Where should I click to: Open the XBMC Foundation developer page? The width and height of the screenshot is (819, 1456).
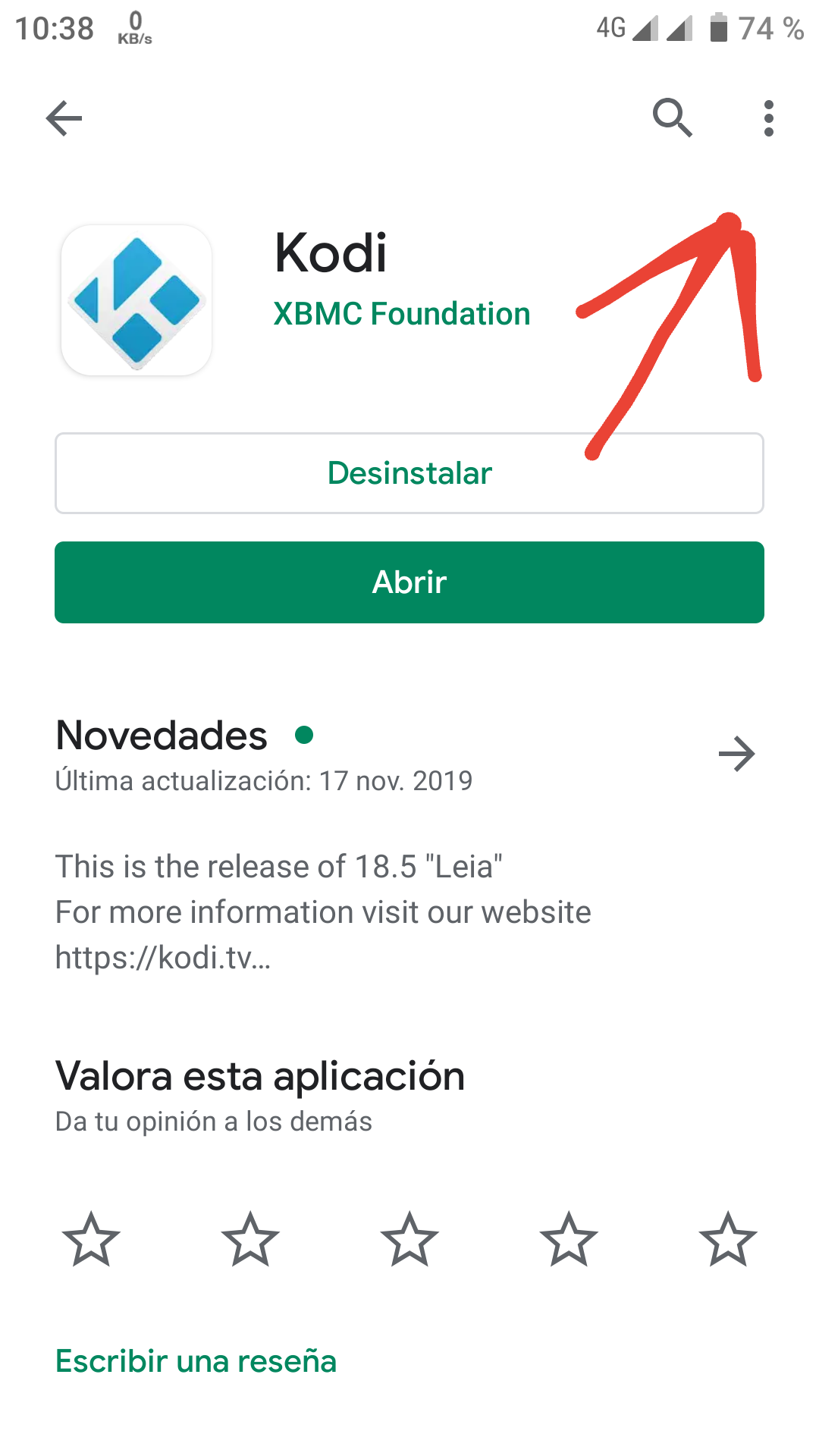pos(401,314)
